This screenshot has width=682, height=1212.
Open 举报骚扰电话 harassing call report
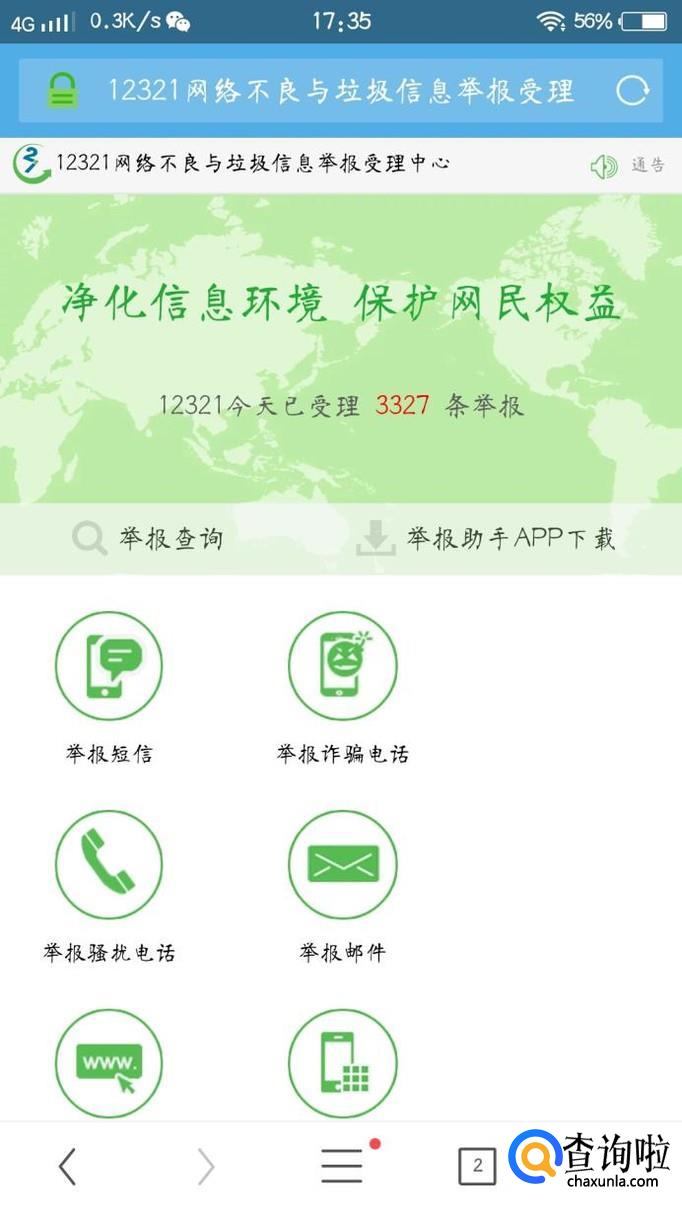tap(109, 887)
